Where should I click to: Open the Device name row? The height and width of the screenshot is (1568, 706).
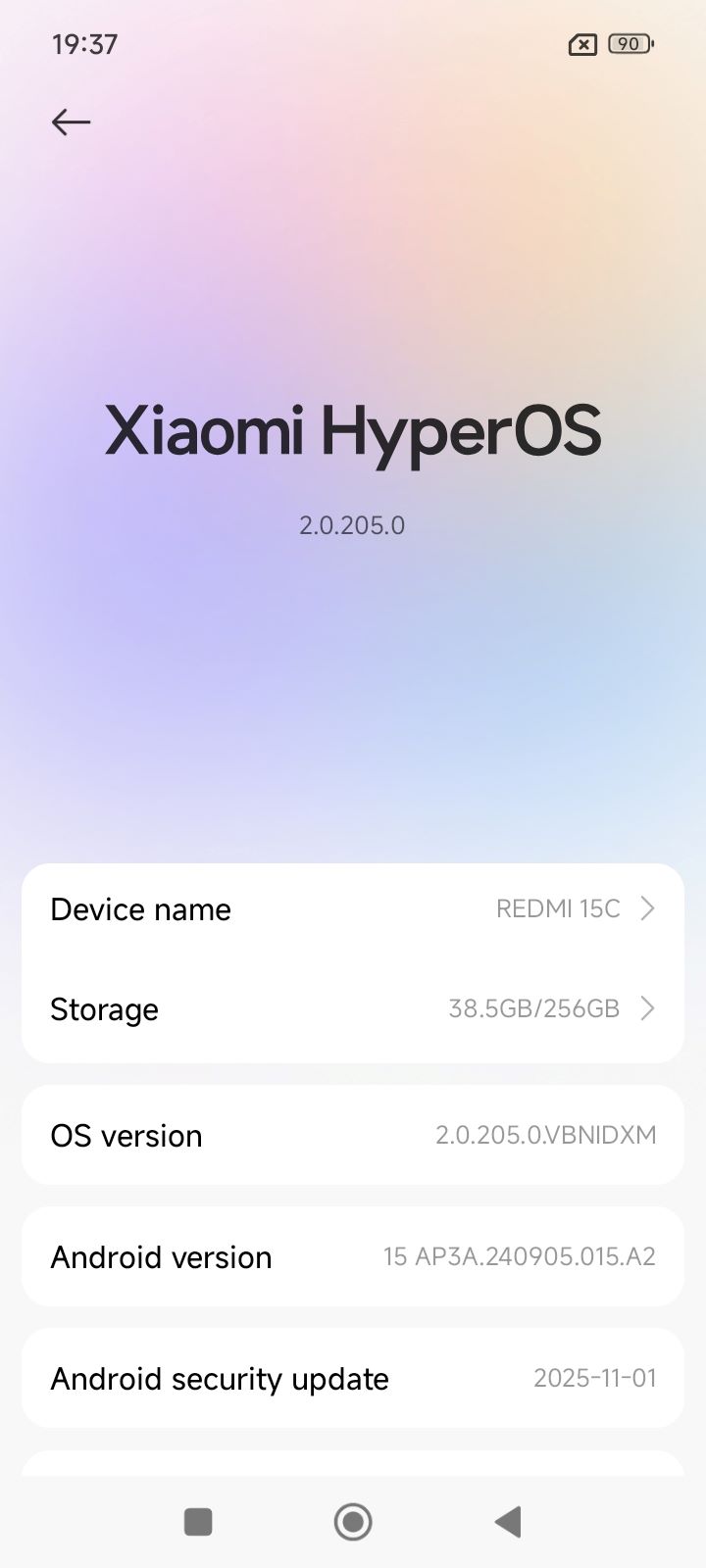[x=353, y=909]
